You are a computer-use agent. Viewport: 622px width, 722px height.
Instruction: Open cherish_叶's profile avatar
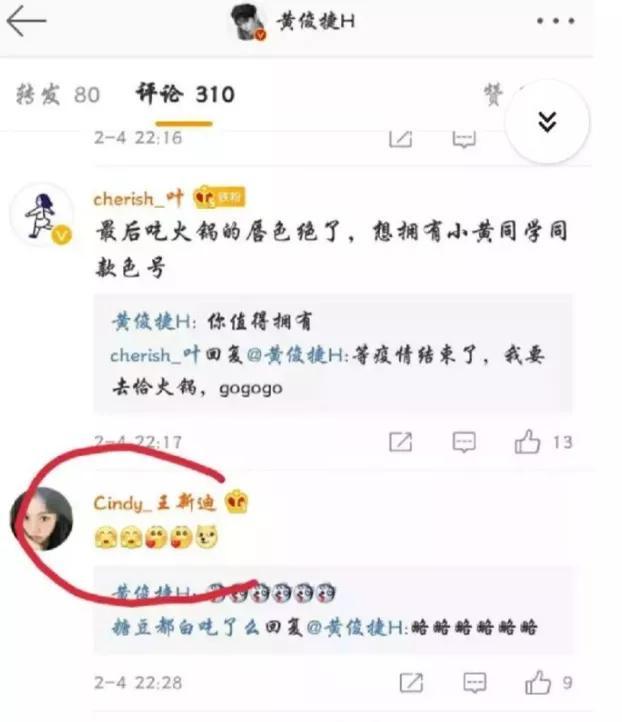click(41, 215)
